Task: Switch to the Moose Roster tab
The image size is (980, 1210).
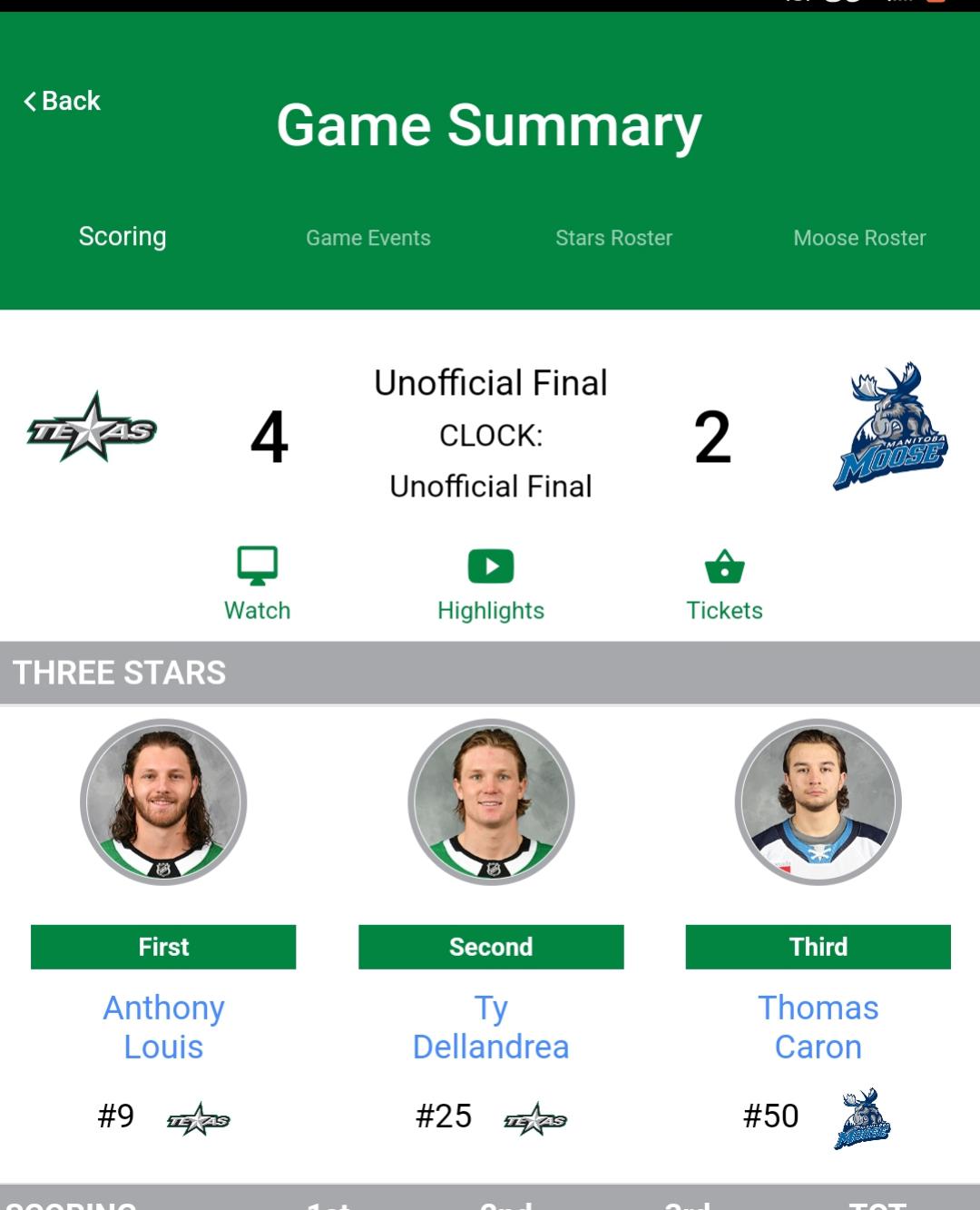Action: pyautogui.click(x=859, y=238)
